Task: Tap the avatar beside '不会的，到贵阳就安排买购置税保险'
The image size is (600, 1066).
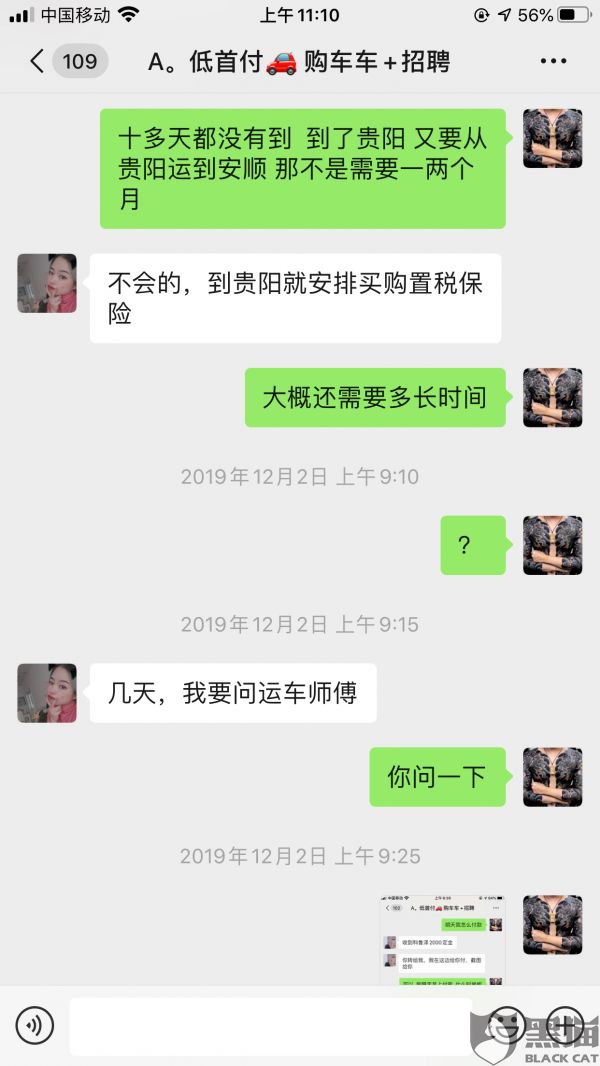Action: (47, 283)
